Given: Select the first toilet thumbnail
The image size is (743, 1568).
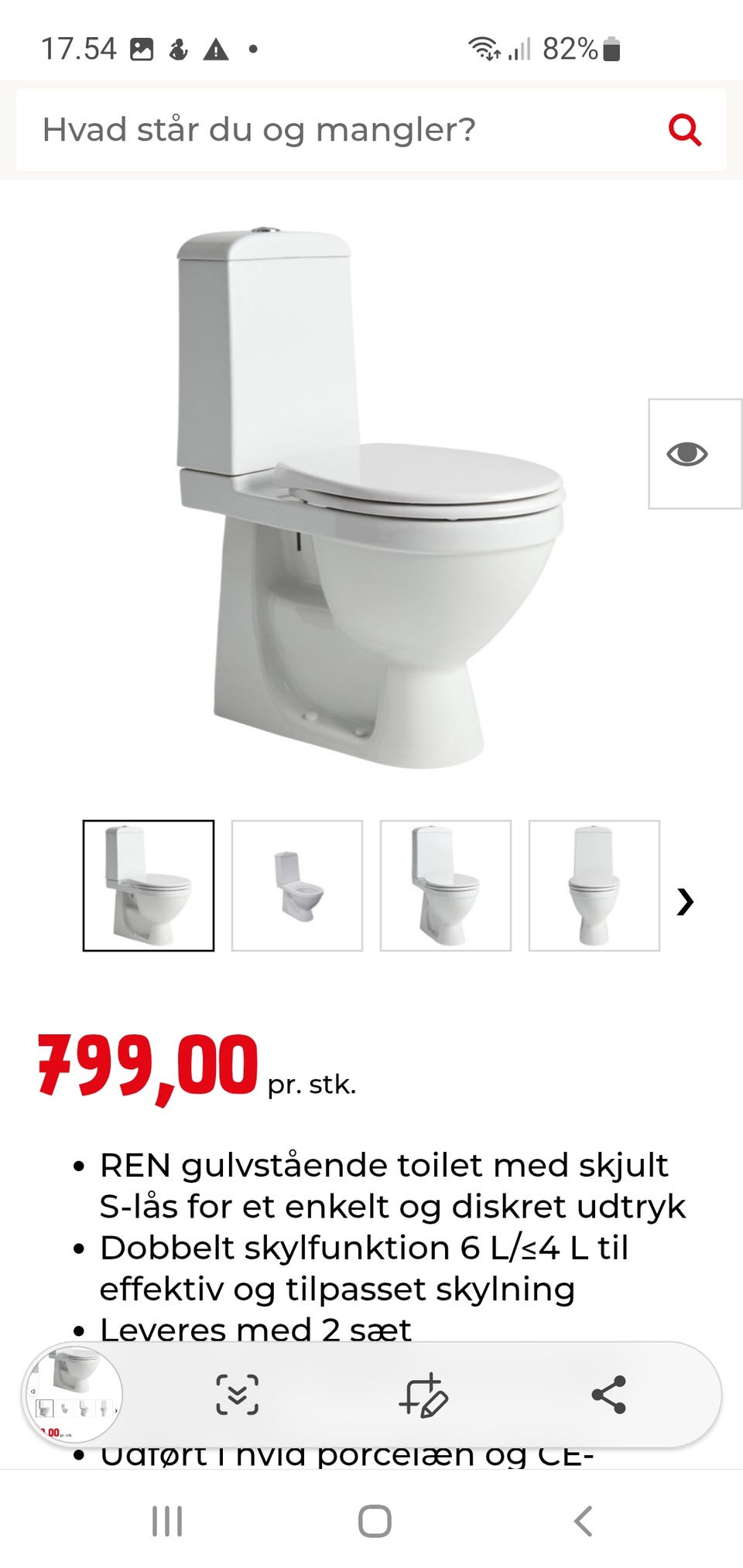Looking at the screenshot, I should (149, 886).
